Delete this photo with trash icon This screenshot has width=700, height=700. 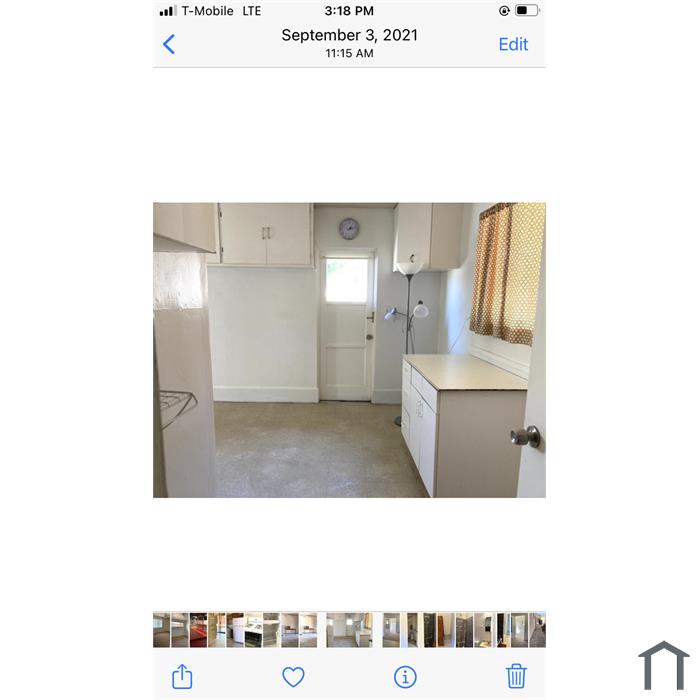(516, 677)
